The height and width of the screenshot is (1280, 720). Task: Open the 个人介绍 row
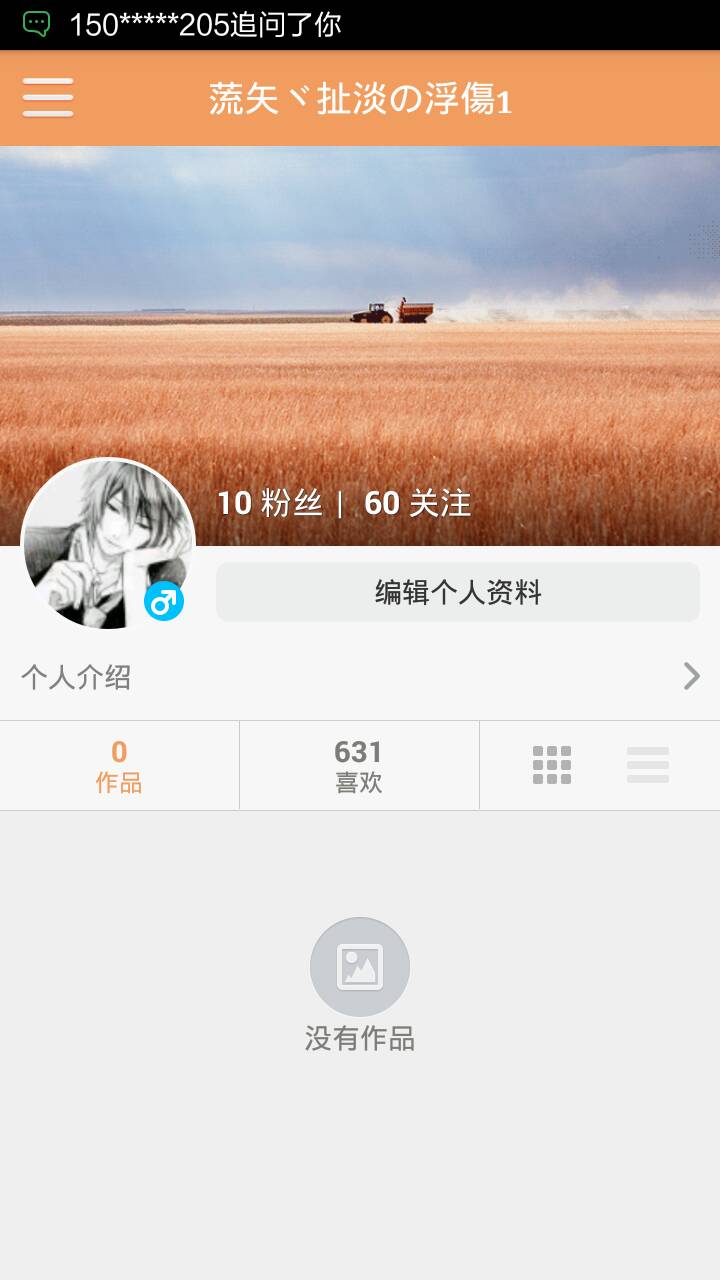360,677
